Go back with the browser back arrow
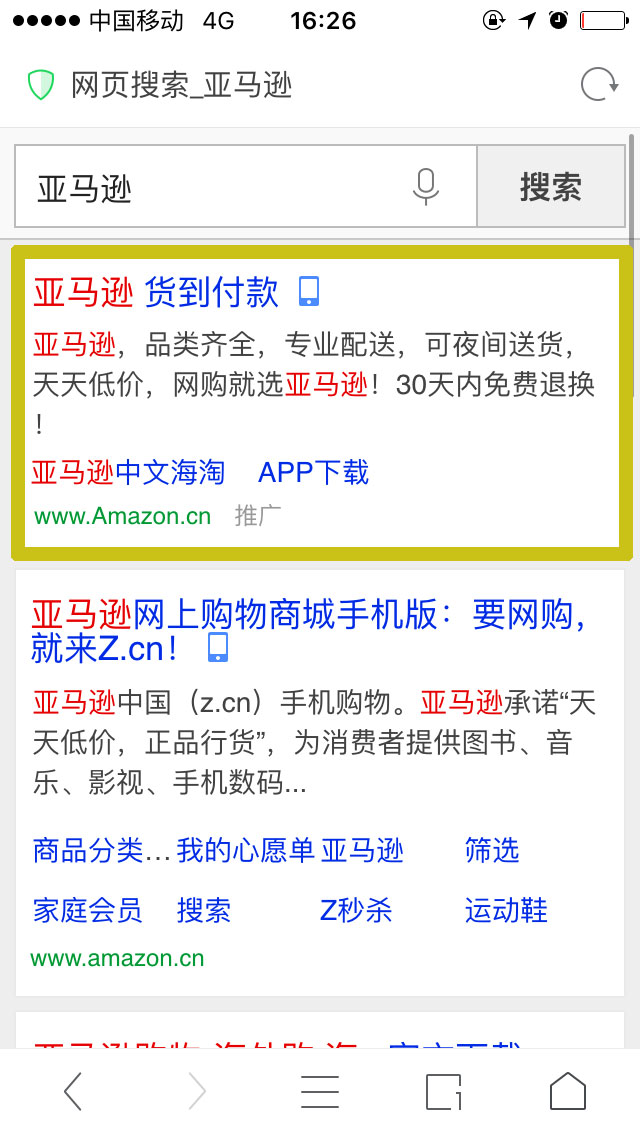This screenshot has height=1136, width=640. (72, 1091)
